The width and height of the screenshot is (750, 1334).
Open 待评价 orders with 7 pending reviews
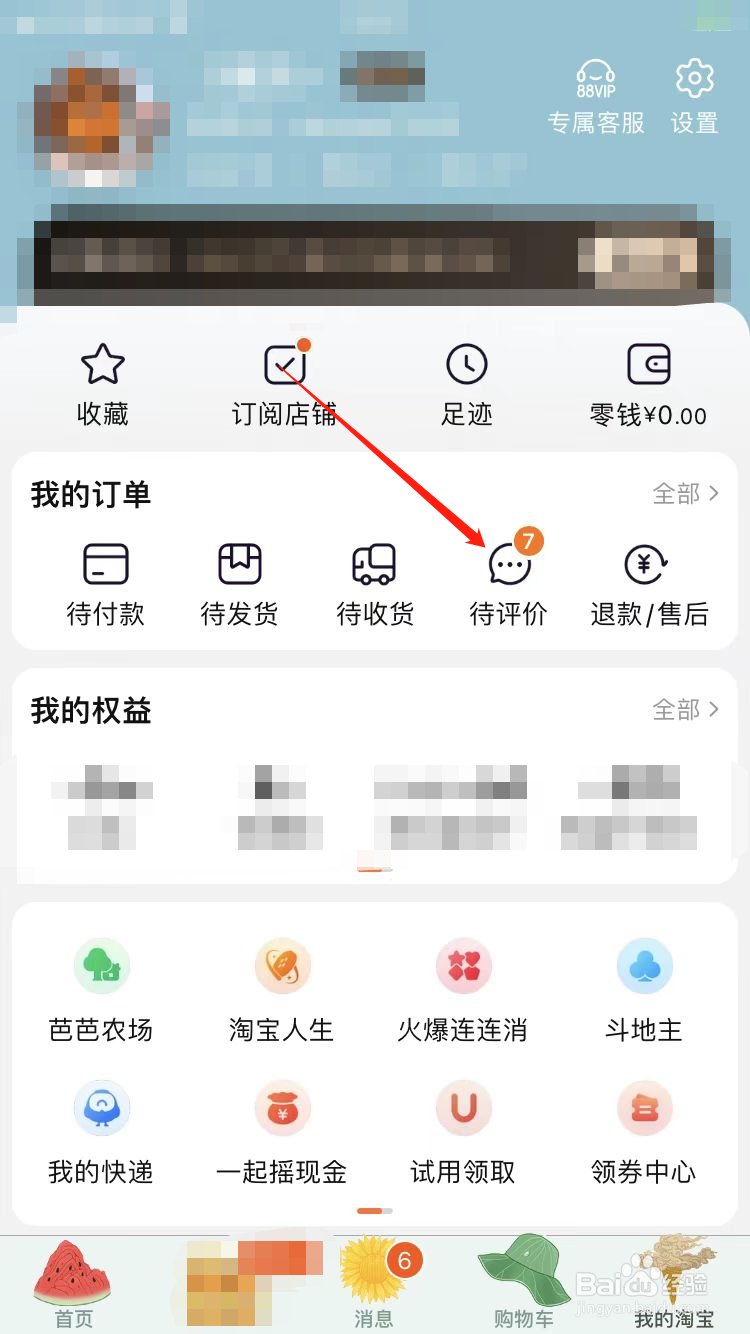click(509, 585)
